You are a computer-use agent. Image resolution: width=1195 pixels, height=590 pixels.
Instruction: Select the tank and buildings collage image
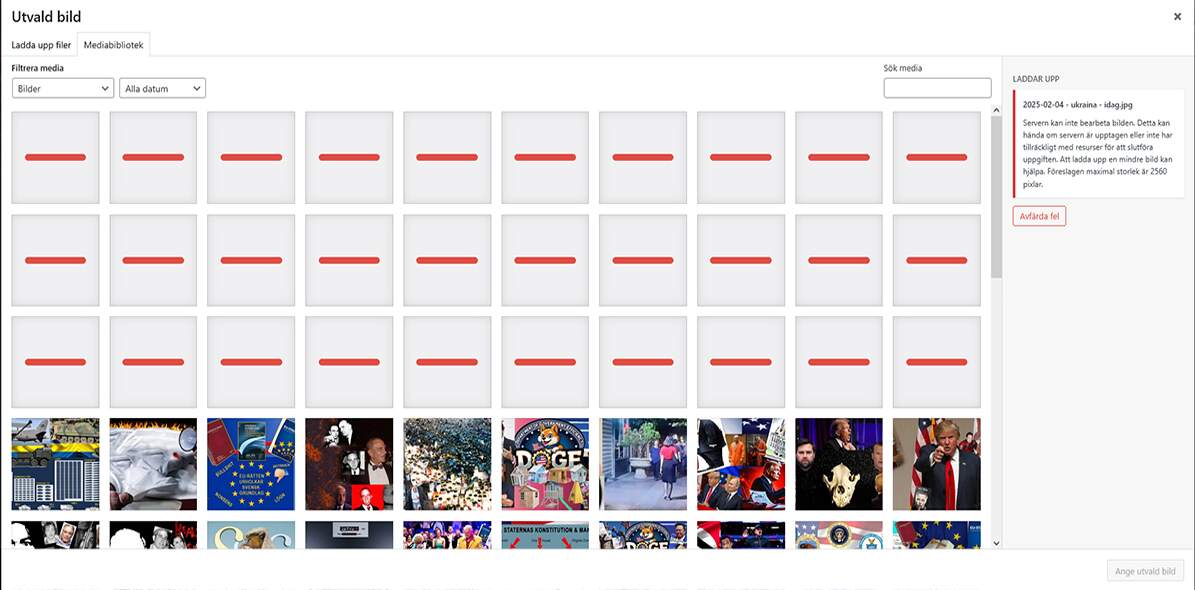point(55,464)
